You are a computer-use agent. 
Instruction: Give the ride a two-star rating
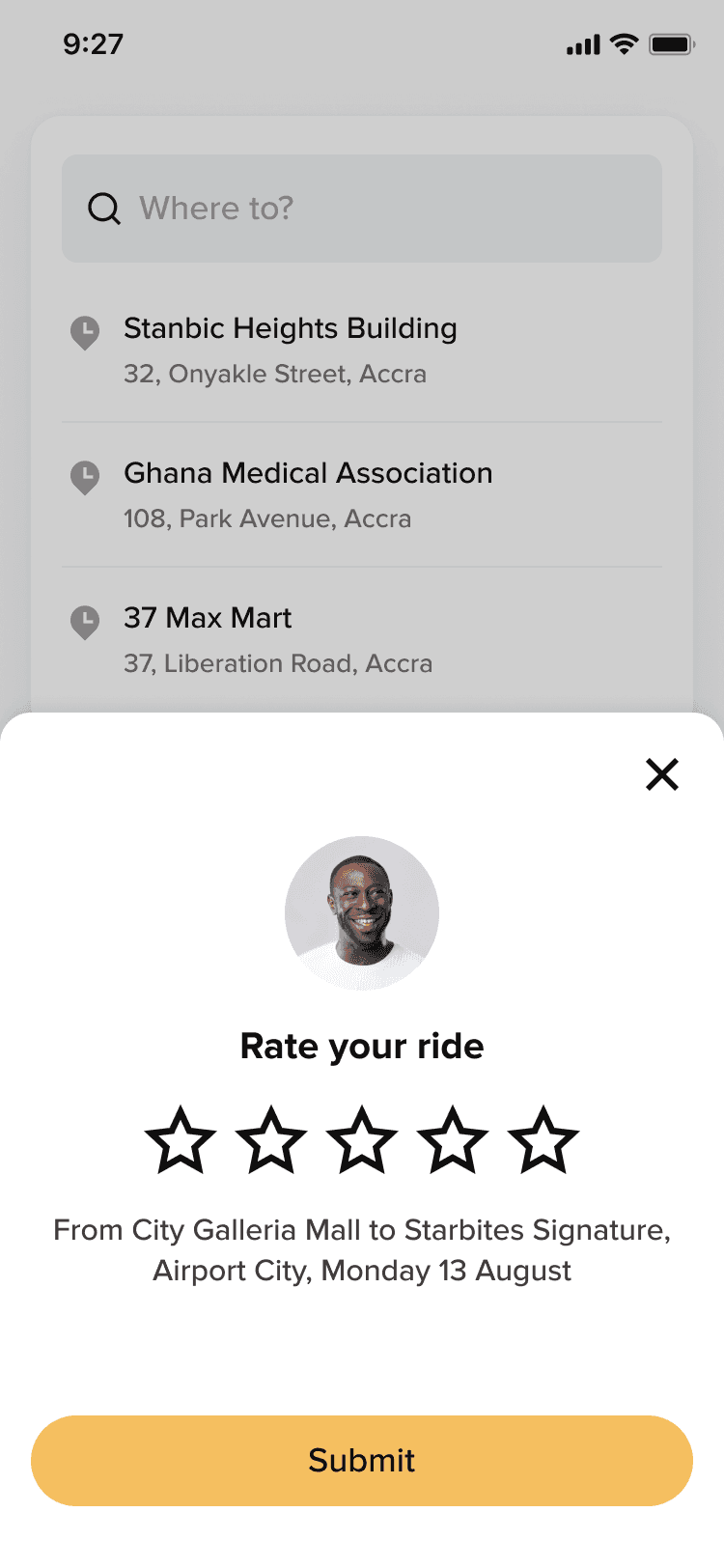(271, 1140)
